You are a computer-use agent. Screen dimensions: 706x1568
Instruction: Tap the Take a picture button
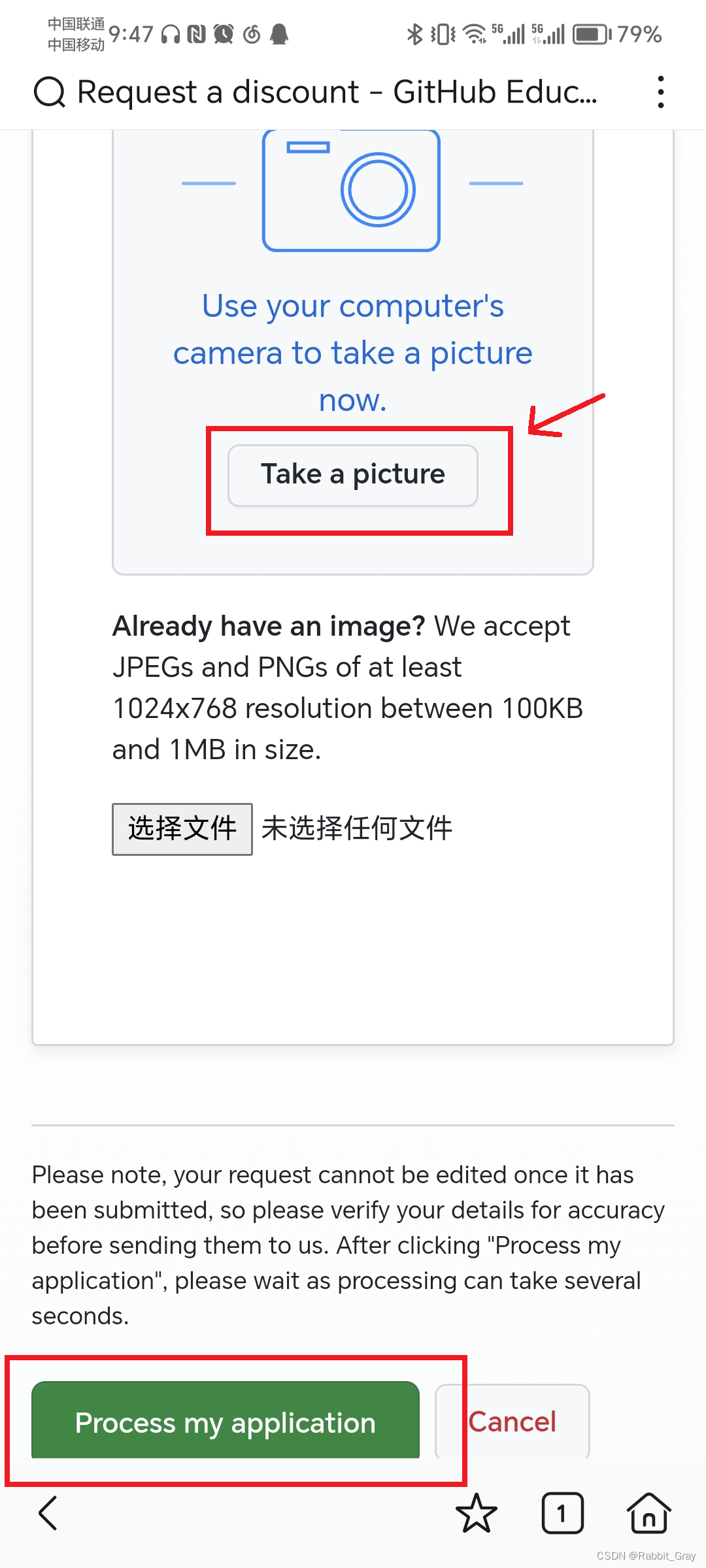pos(353,475)
